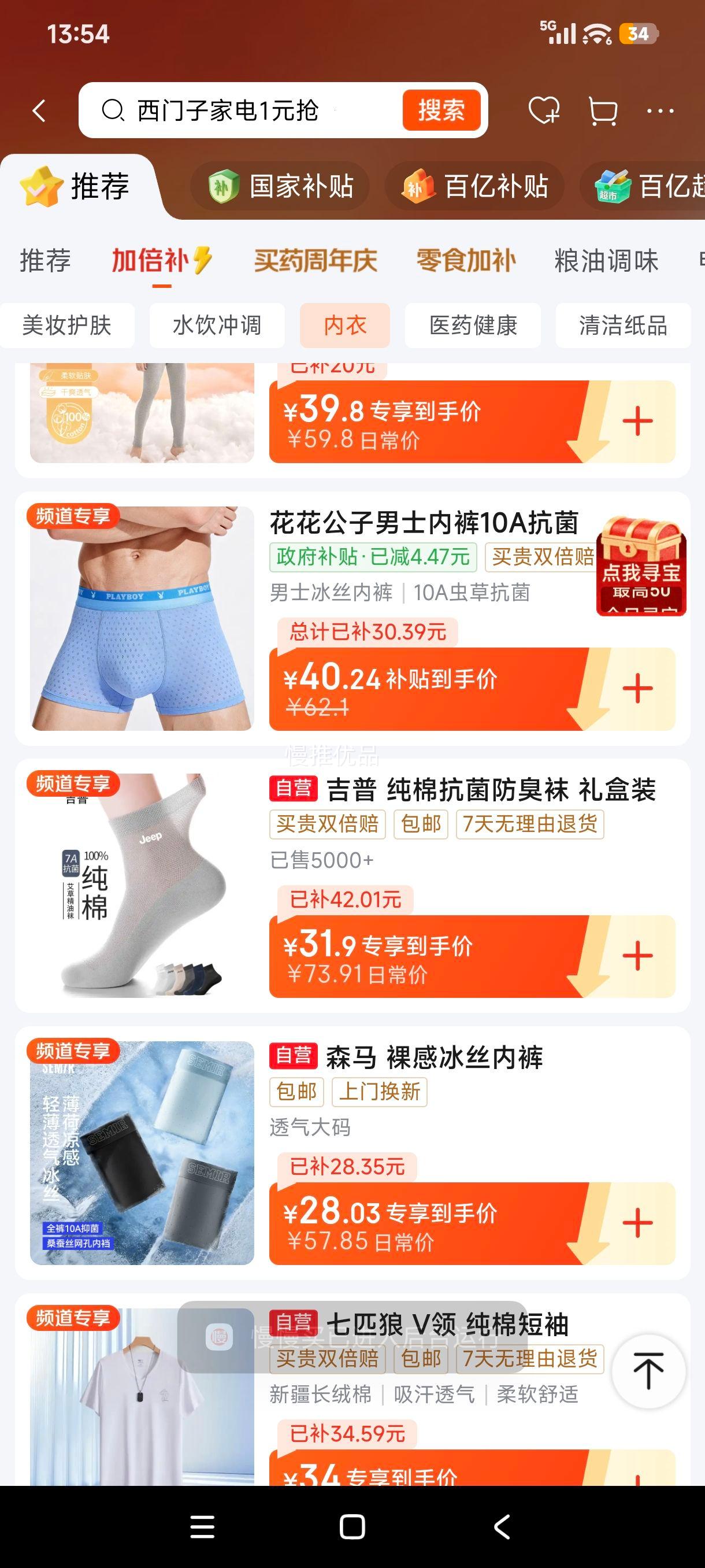
Task: Select the 美妆护肤 filter chip
Action: point(67,326)
